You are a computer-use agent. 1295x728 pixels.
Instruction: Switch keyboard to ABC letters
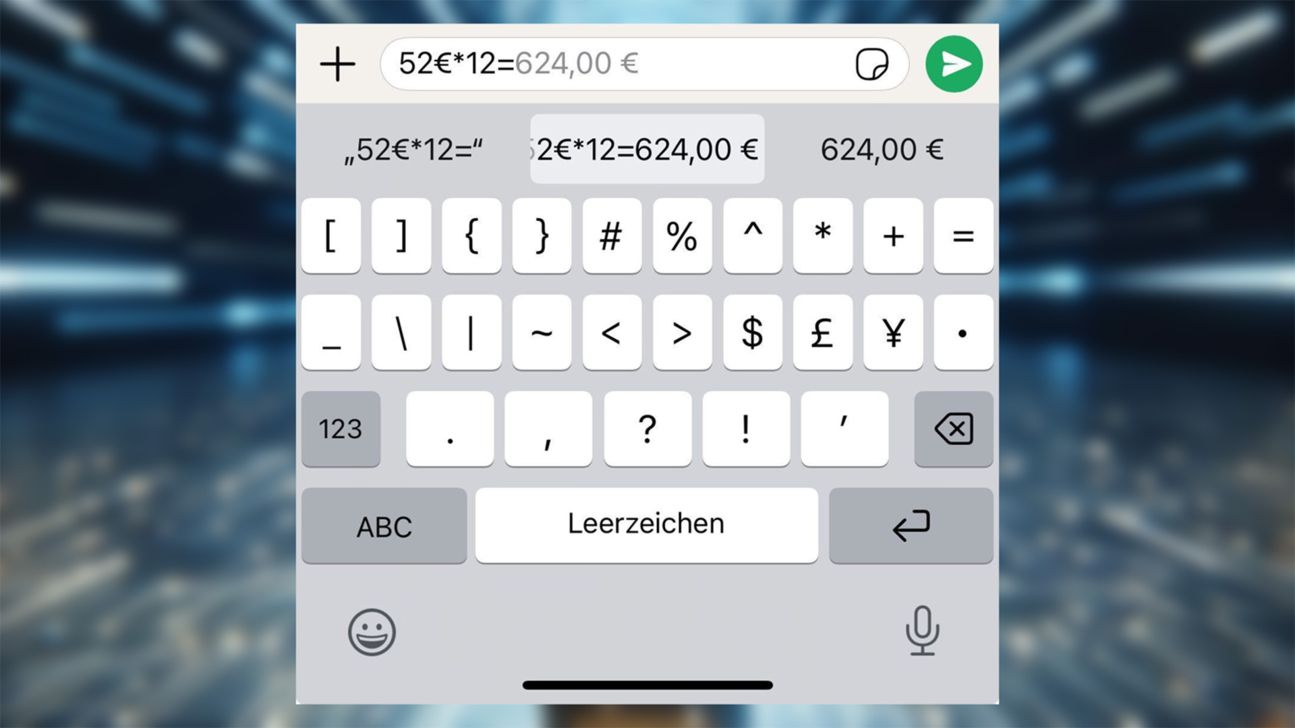[x=384, y=526]
